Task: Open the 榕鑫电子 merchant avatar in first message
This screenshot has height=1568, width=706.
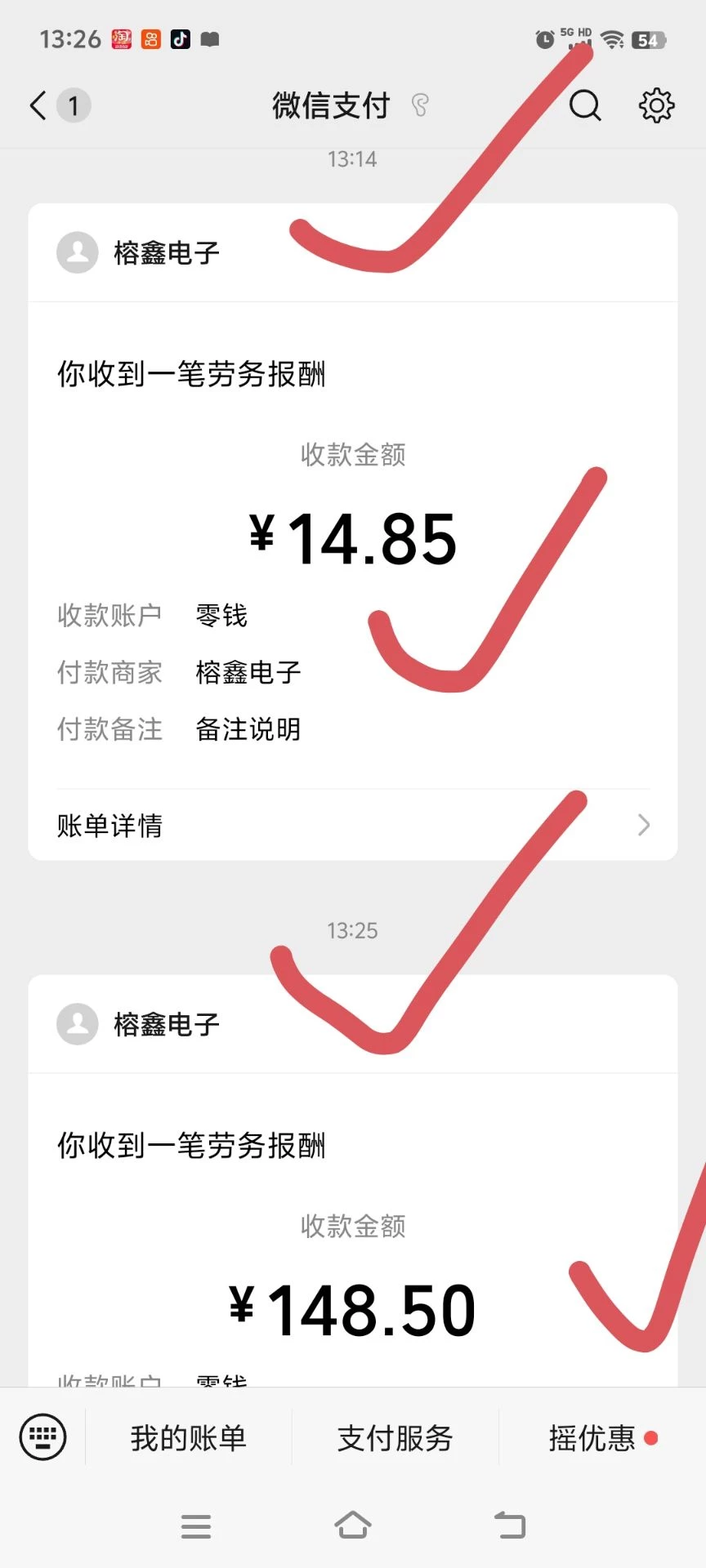Action: coord(76,252)
